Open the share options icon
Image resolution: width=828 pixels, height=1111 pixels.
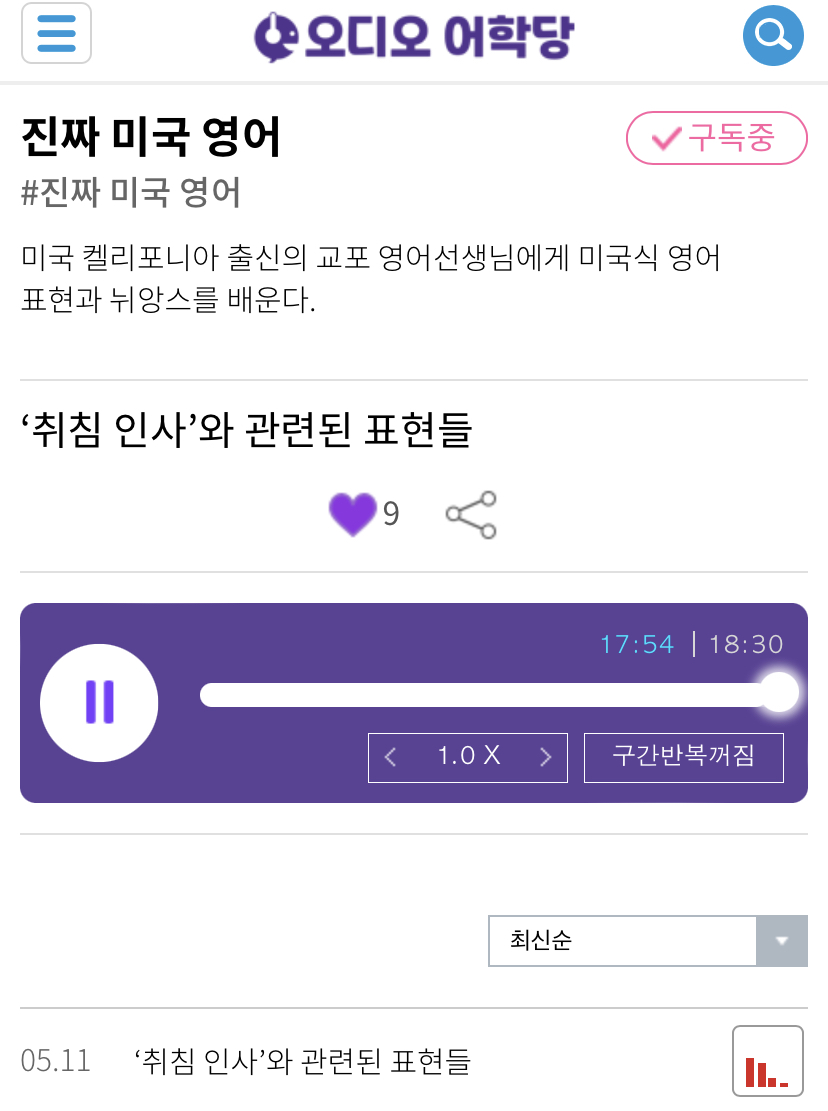tap(470, 513)
